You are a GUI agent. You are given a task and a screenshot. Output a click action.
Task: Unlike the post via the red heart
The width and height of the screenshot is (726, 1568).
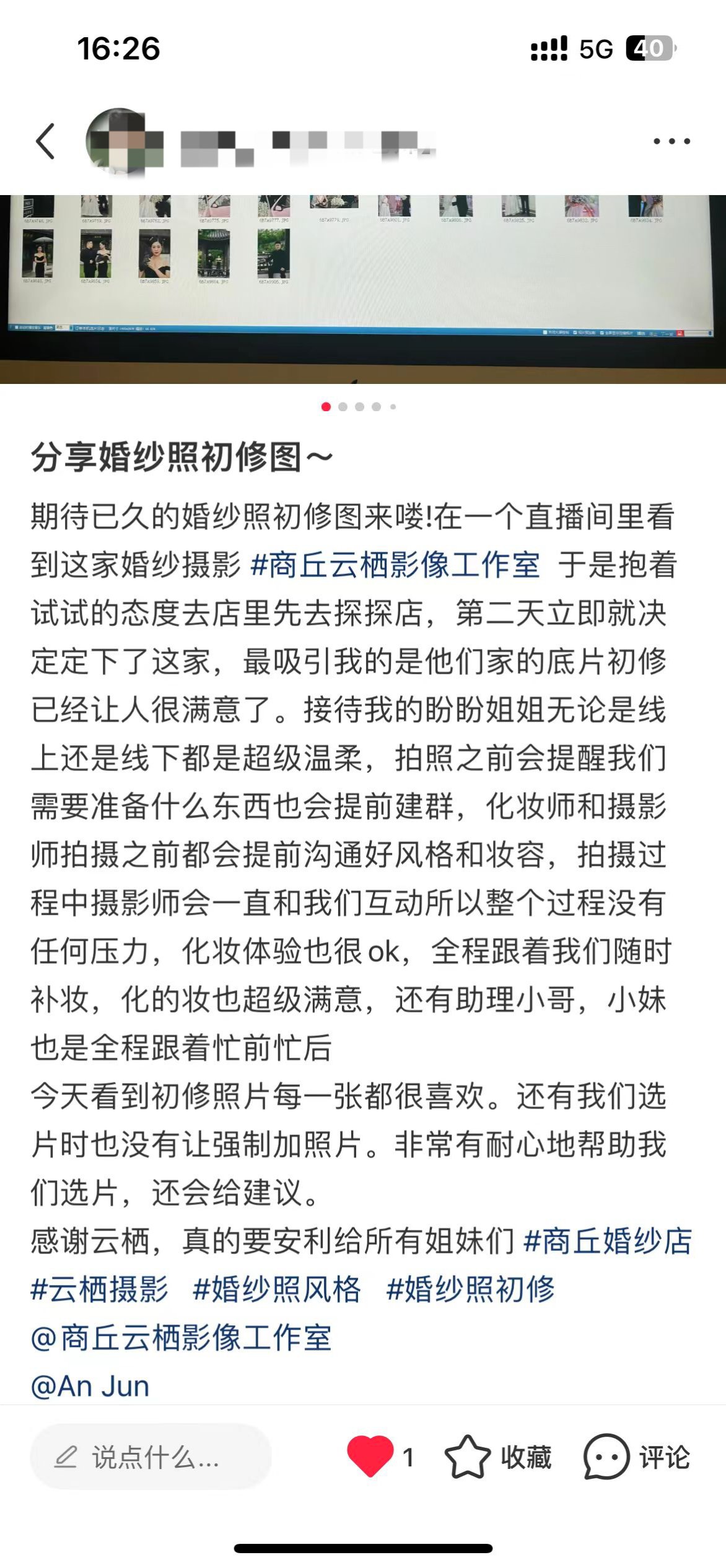(370, 1456)
